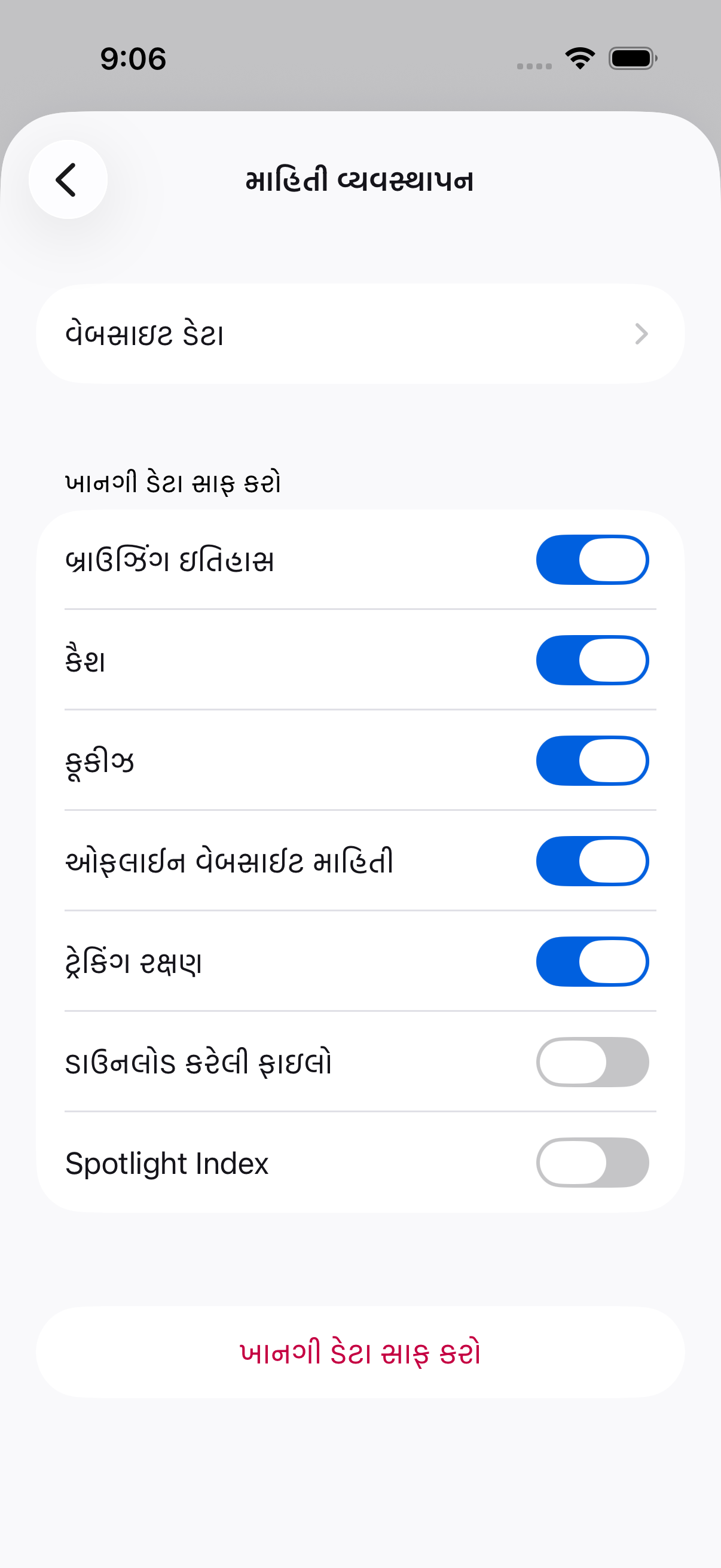Switch off the કૂકીઝ toggle

pyautogui.click(x=591, y=760)
